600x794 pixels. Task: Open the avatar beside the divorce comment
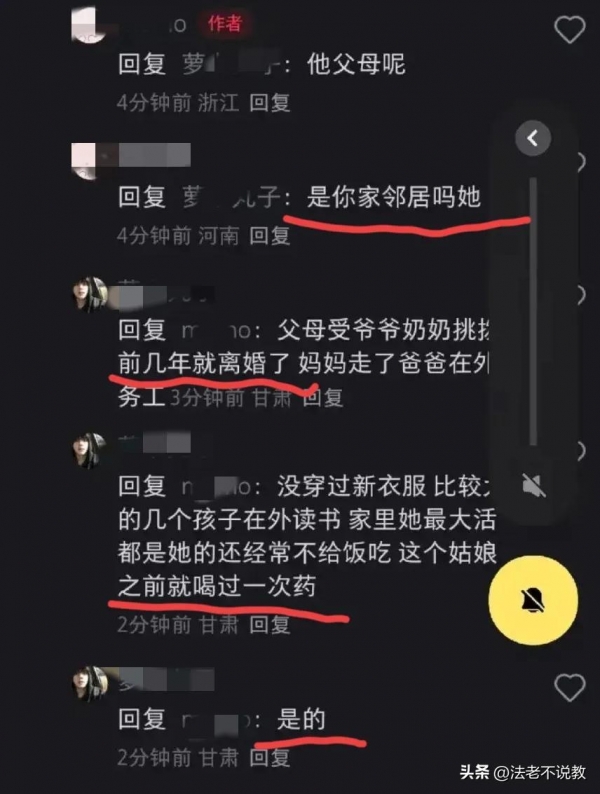pos(88,293)
